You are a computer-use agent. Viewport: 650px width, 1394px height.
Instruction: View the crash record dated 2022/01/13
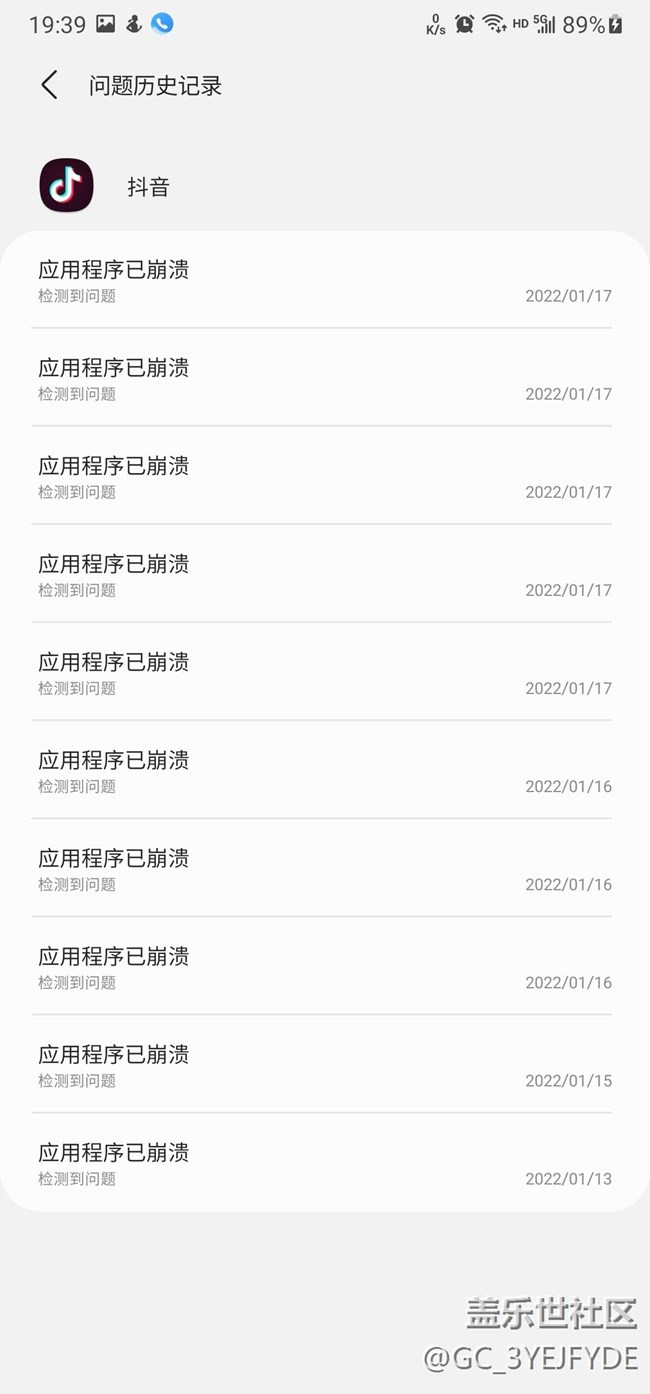click(x=324, y=1162)
